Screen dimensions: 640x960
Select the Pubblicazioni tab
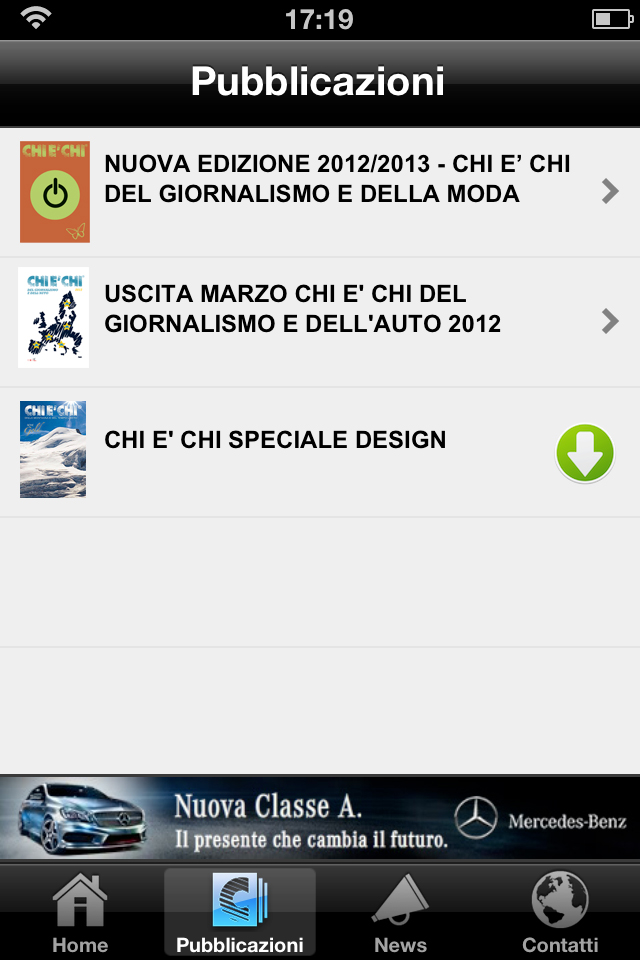[x=240, y=912]
